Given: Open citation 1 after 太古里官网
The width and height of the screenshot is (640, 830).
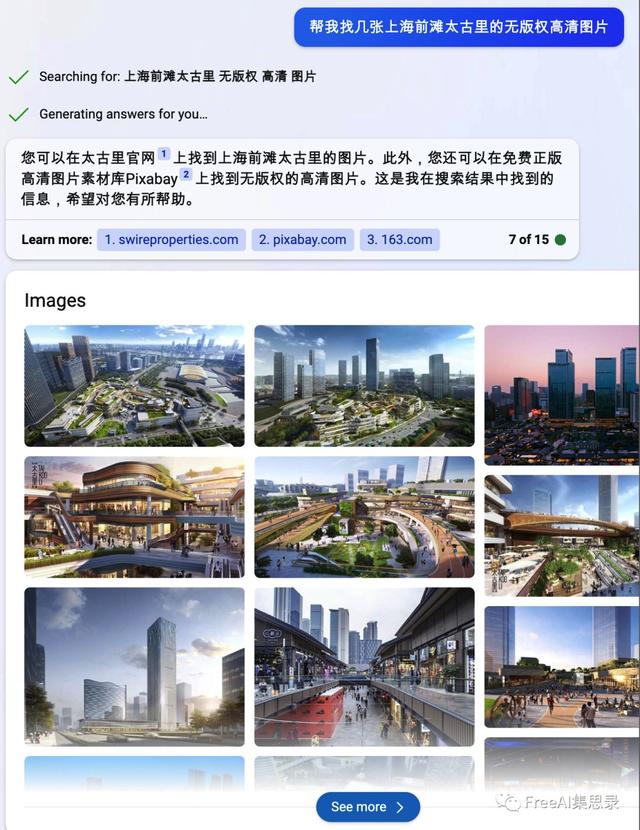Looking at the screenshot, I should [x=164, y=155].
